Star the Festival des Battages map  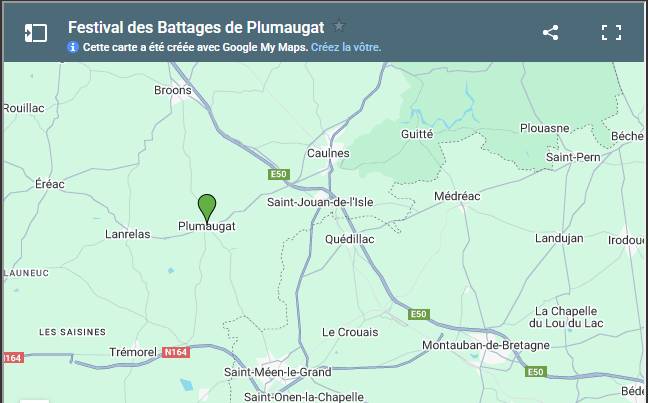click(340, 26)
